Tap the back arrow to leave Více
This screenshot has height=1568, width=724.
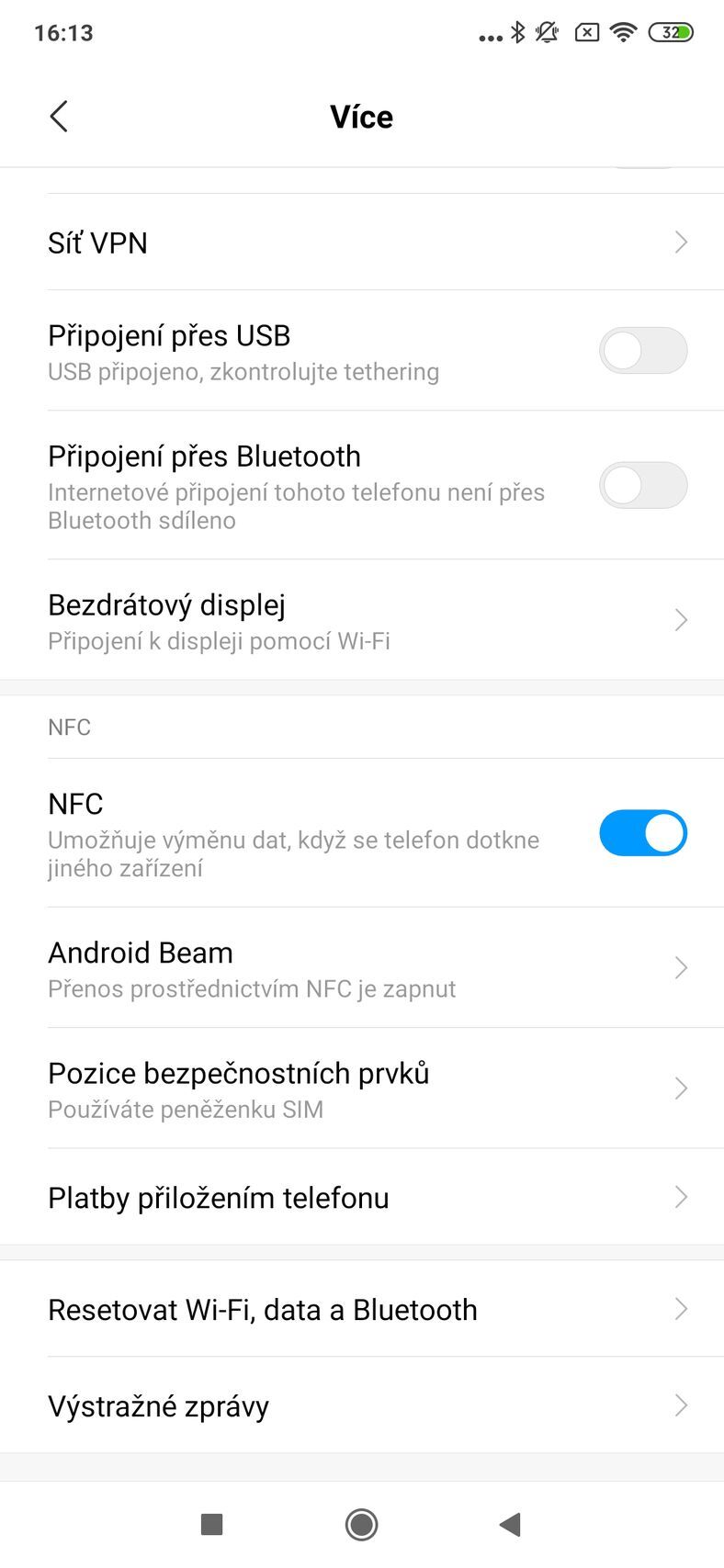(59, 116)
